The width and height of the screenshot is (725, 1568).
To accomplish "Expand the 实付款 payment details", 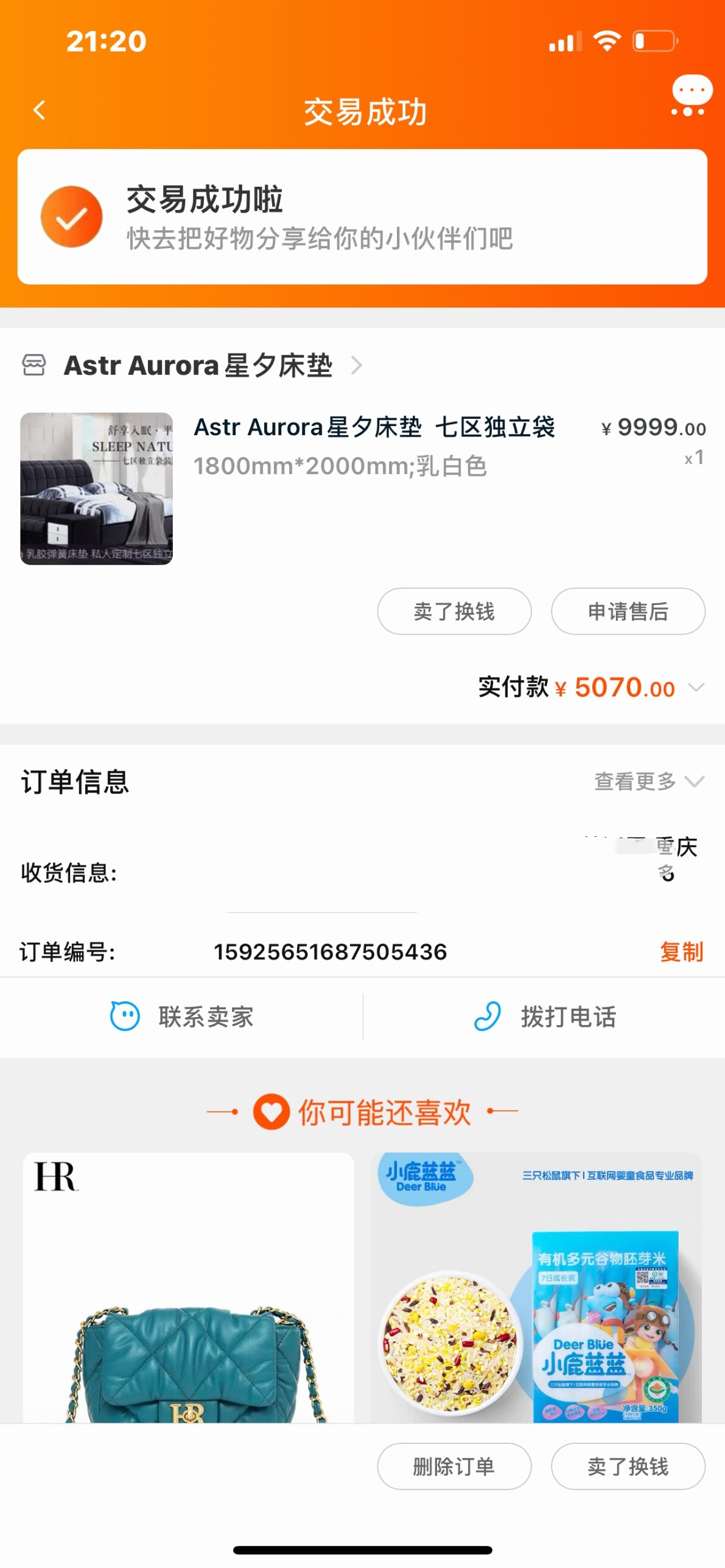I will coord(696,688).
